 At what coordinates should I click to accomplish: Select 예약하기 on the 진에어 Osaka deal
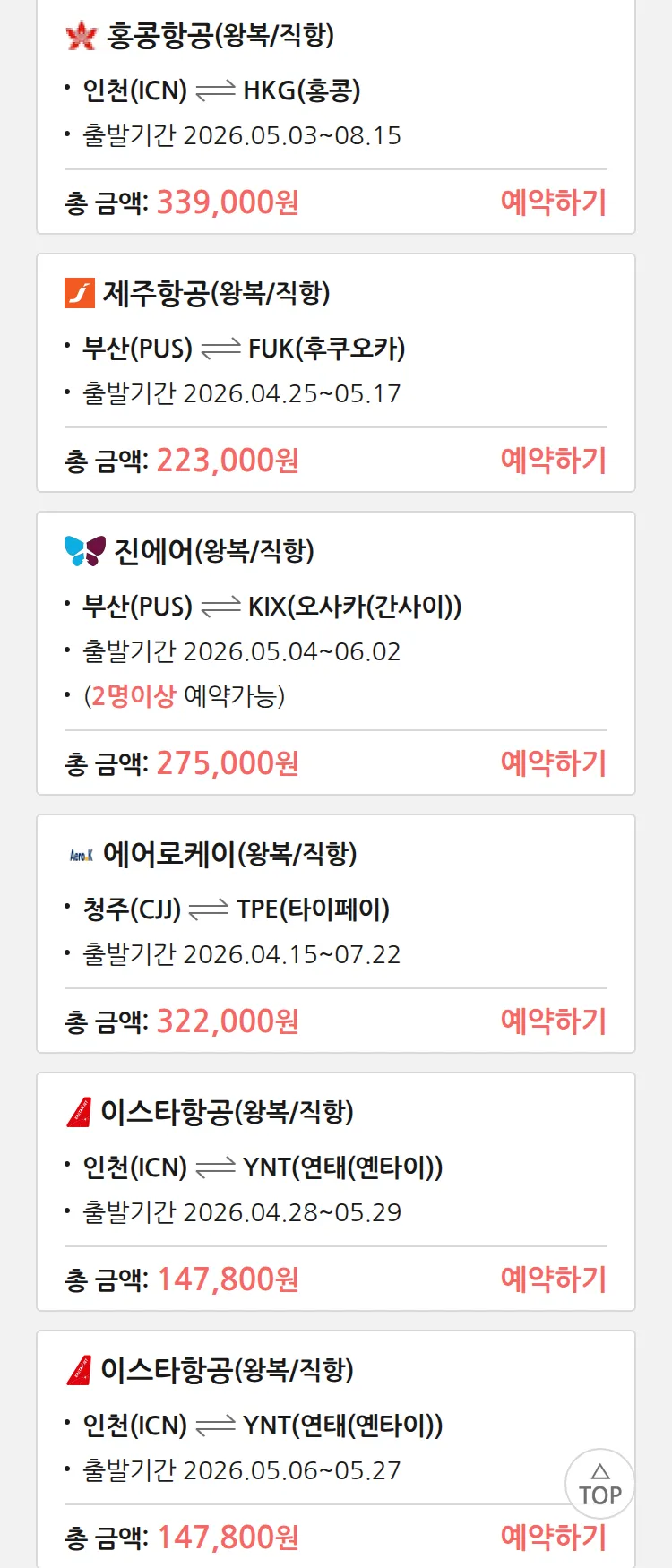click(x=553, y=763)
